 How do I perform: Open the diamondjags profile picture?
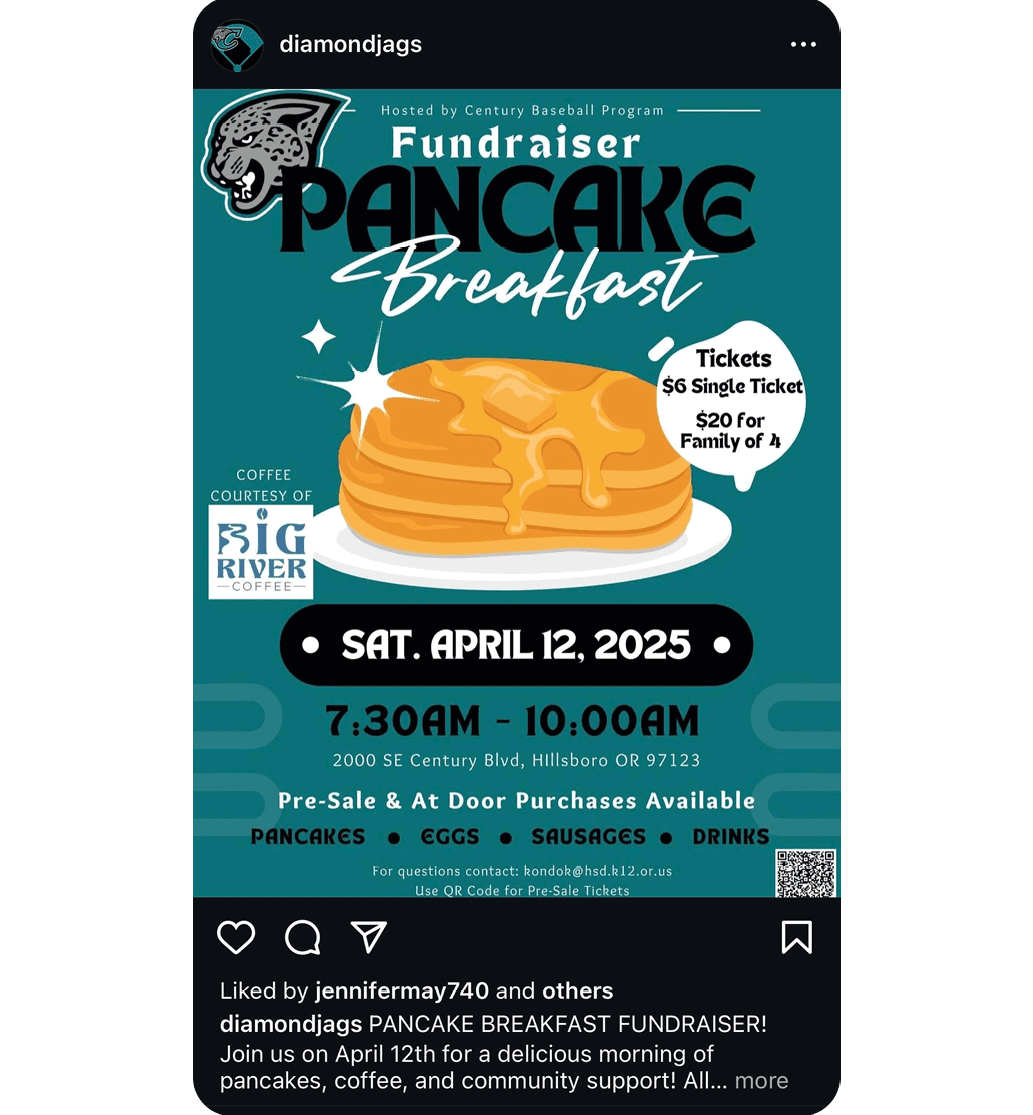237,45
